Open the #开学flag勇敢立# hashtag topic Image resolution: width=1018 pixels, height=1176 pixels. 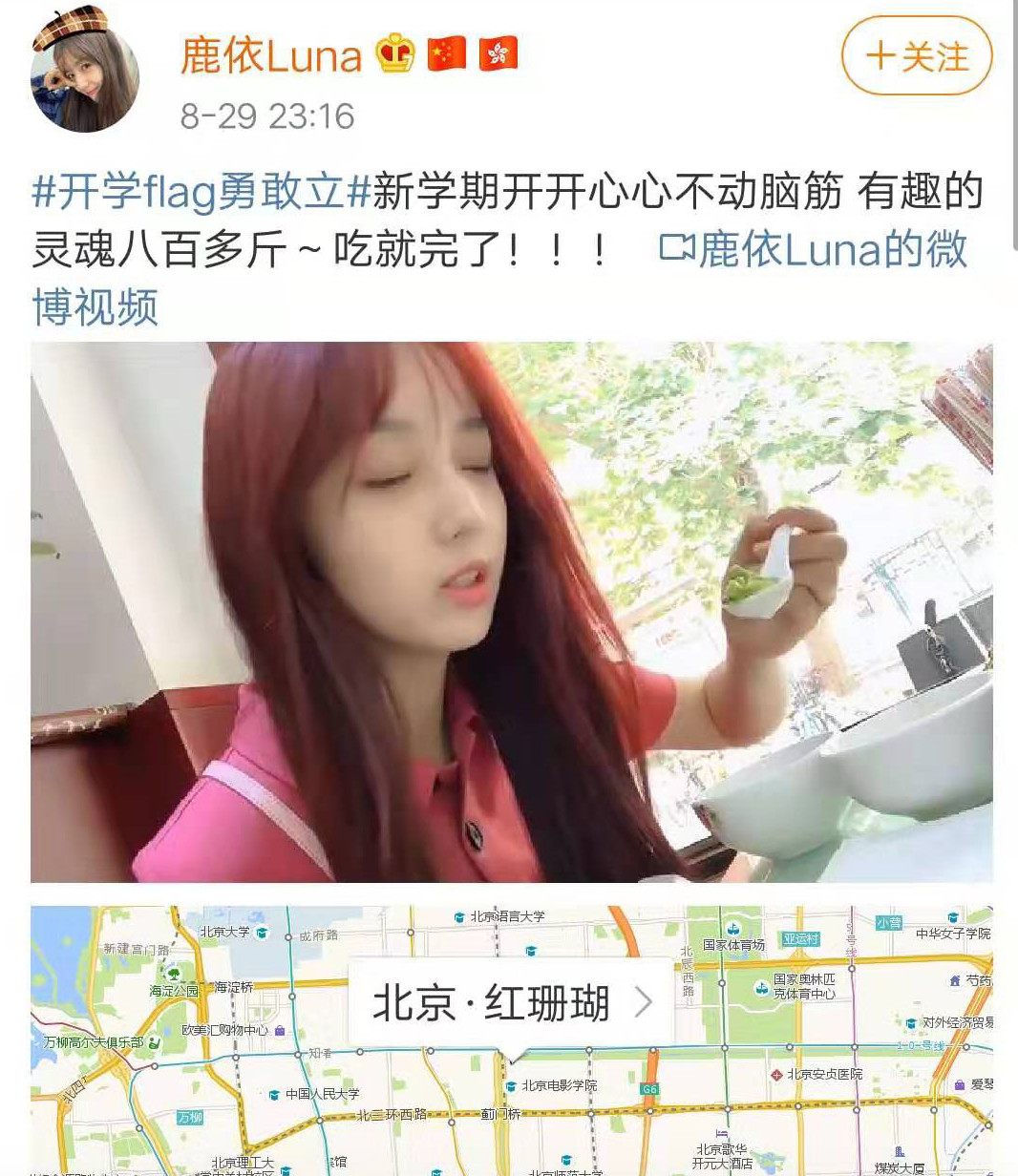click(201, 191)
